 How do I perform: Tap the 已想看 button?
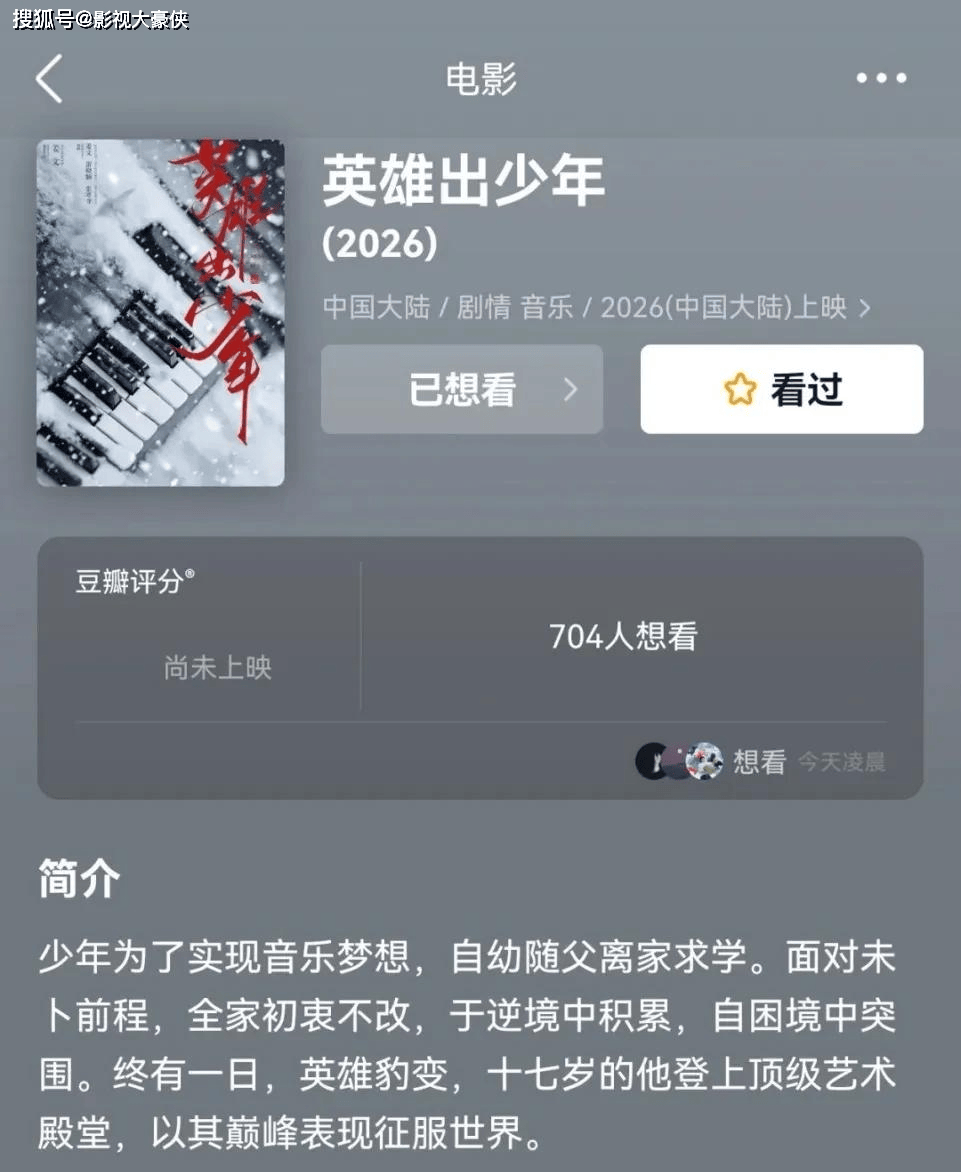pyautogui.click(x=462, y=390)
